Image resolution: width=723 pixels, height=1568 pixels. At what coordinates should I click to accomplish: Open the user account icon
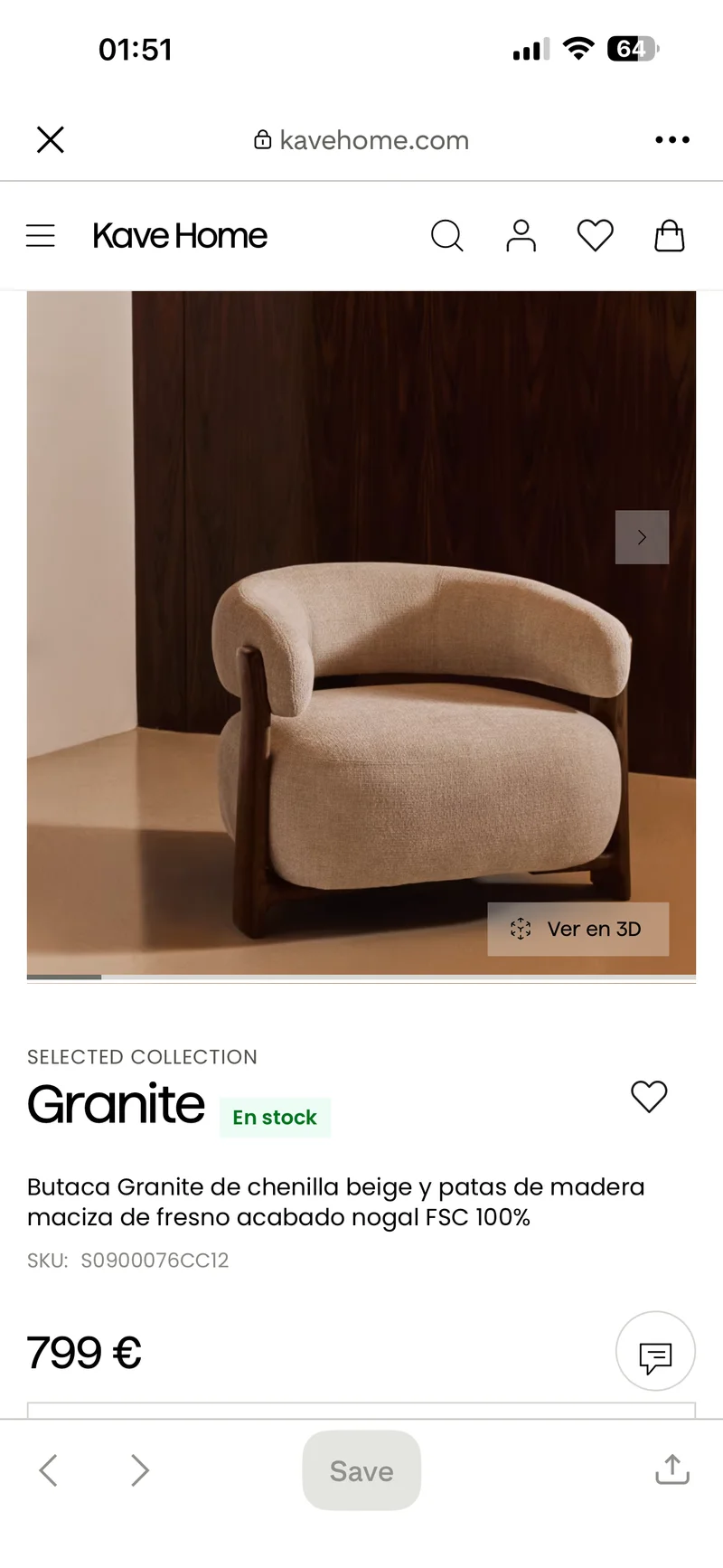click(521, 235)
